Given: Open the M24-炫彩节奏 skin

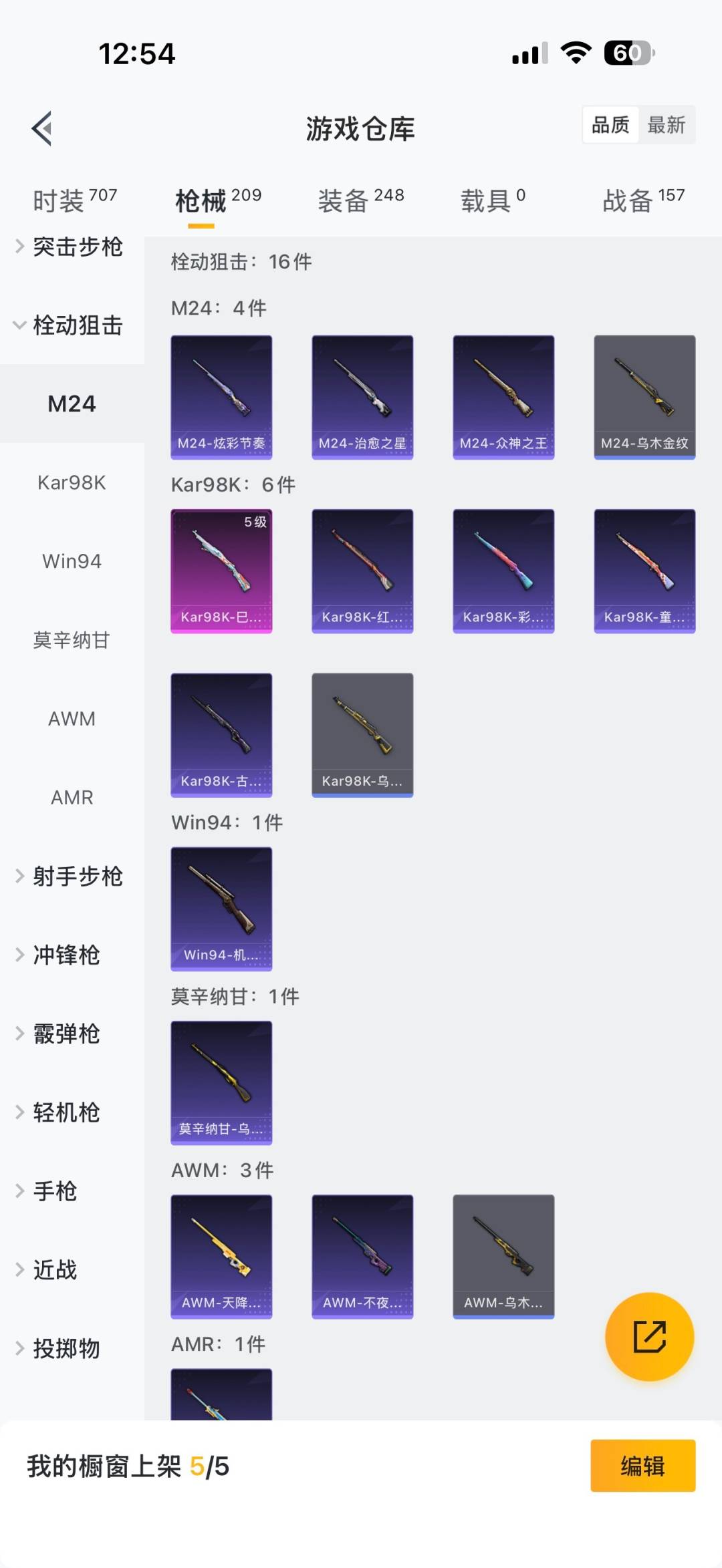Looking at the screenshot, I should (221, 397).
